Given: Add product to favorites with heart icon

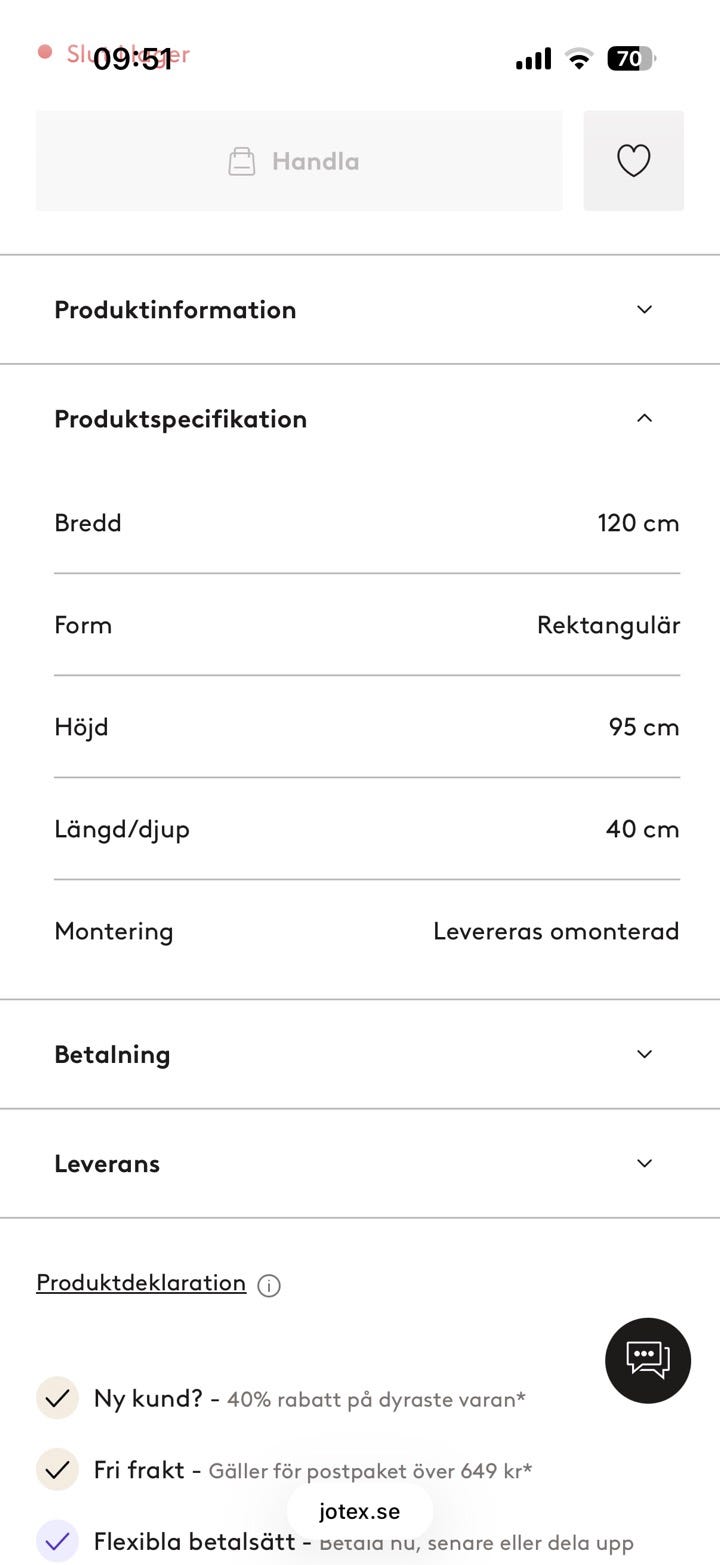Looking at the screenshot, I should 634,161.
